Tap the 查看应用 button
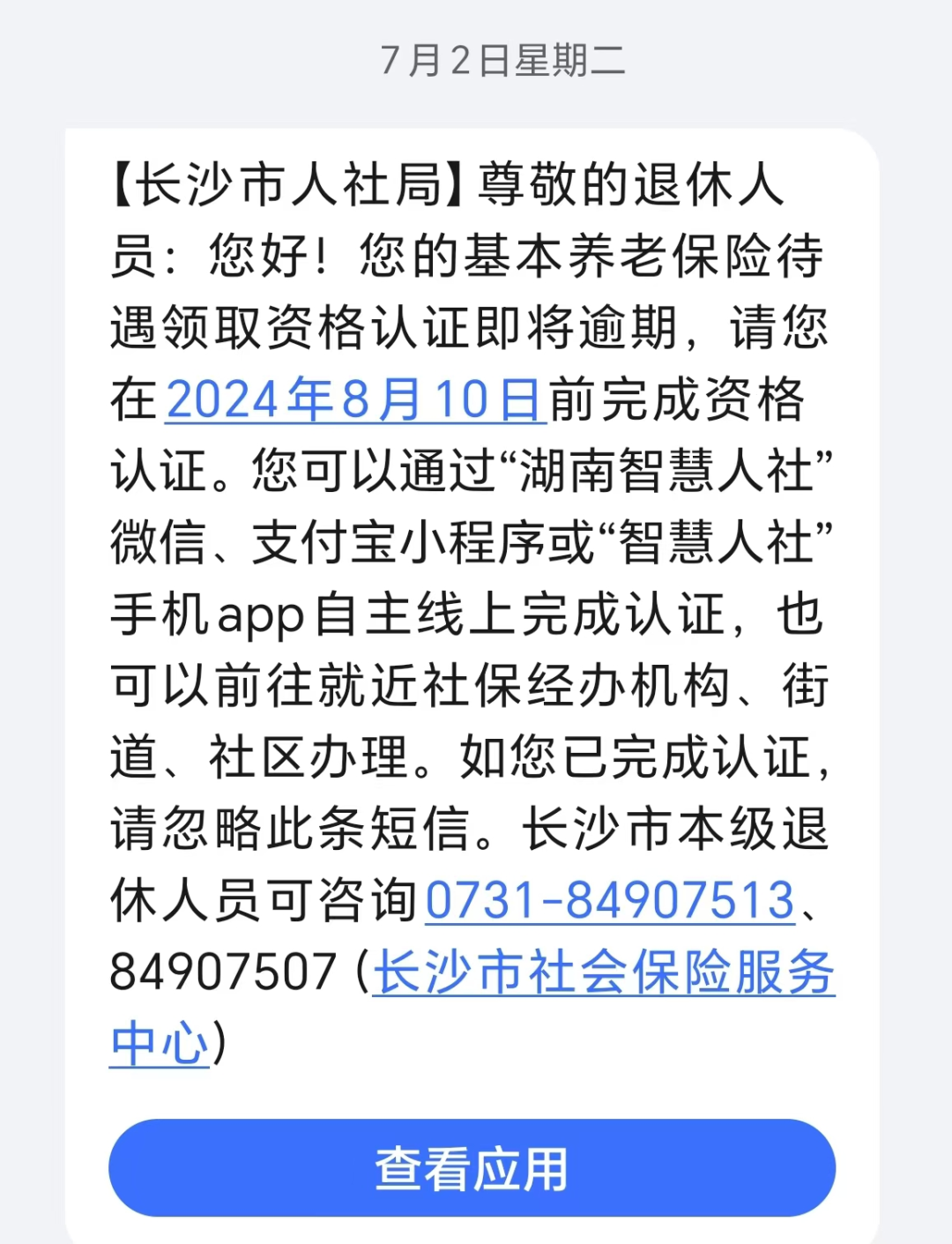 (472, 1168)
